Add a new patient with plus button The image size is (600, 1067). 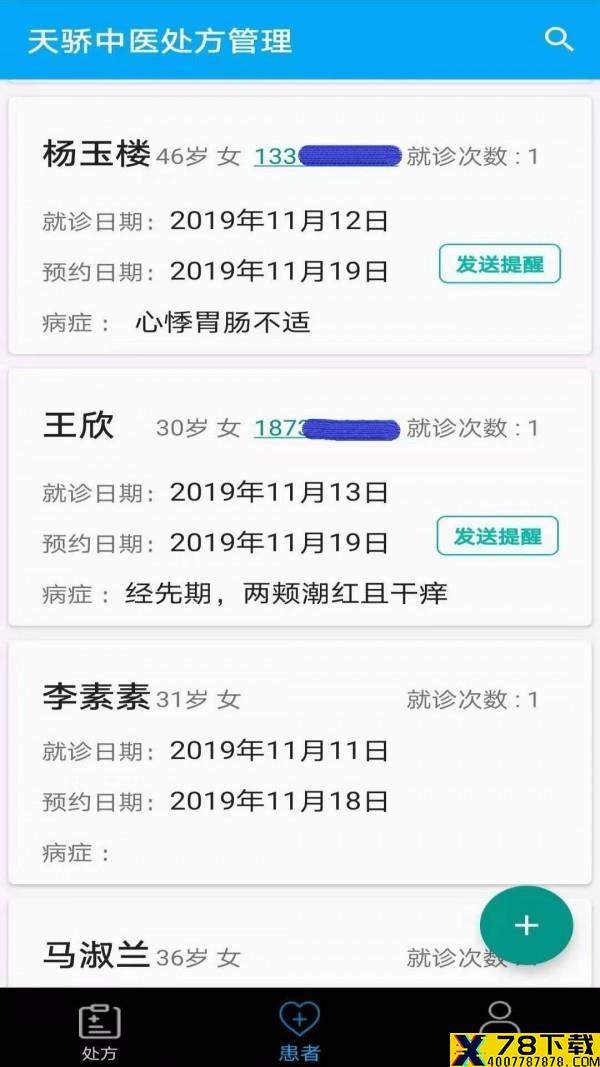tap(526, 925)
